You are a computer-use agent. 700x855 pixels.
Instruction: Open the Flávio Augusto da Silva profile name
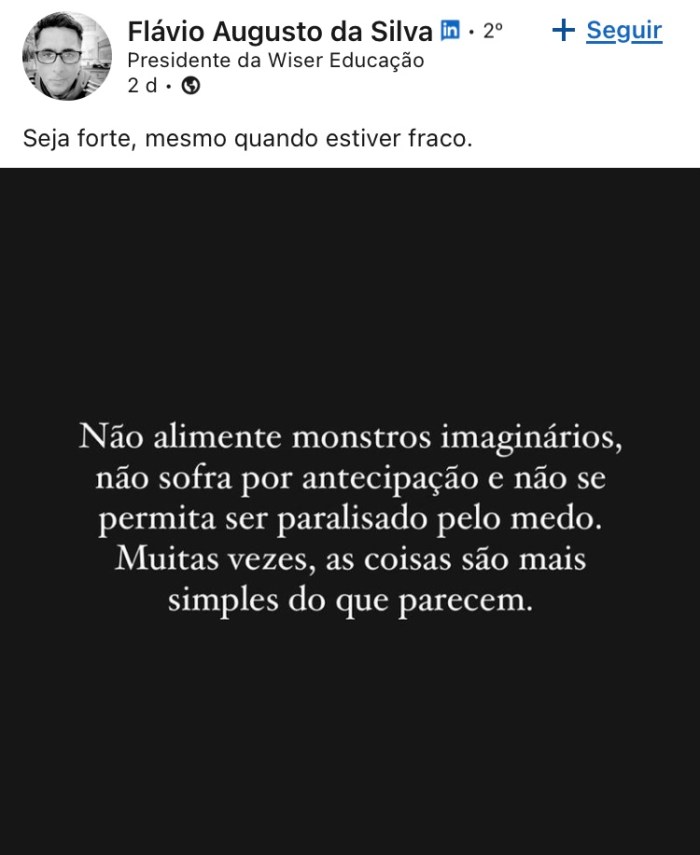tap(280, 31)
